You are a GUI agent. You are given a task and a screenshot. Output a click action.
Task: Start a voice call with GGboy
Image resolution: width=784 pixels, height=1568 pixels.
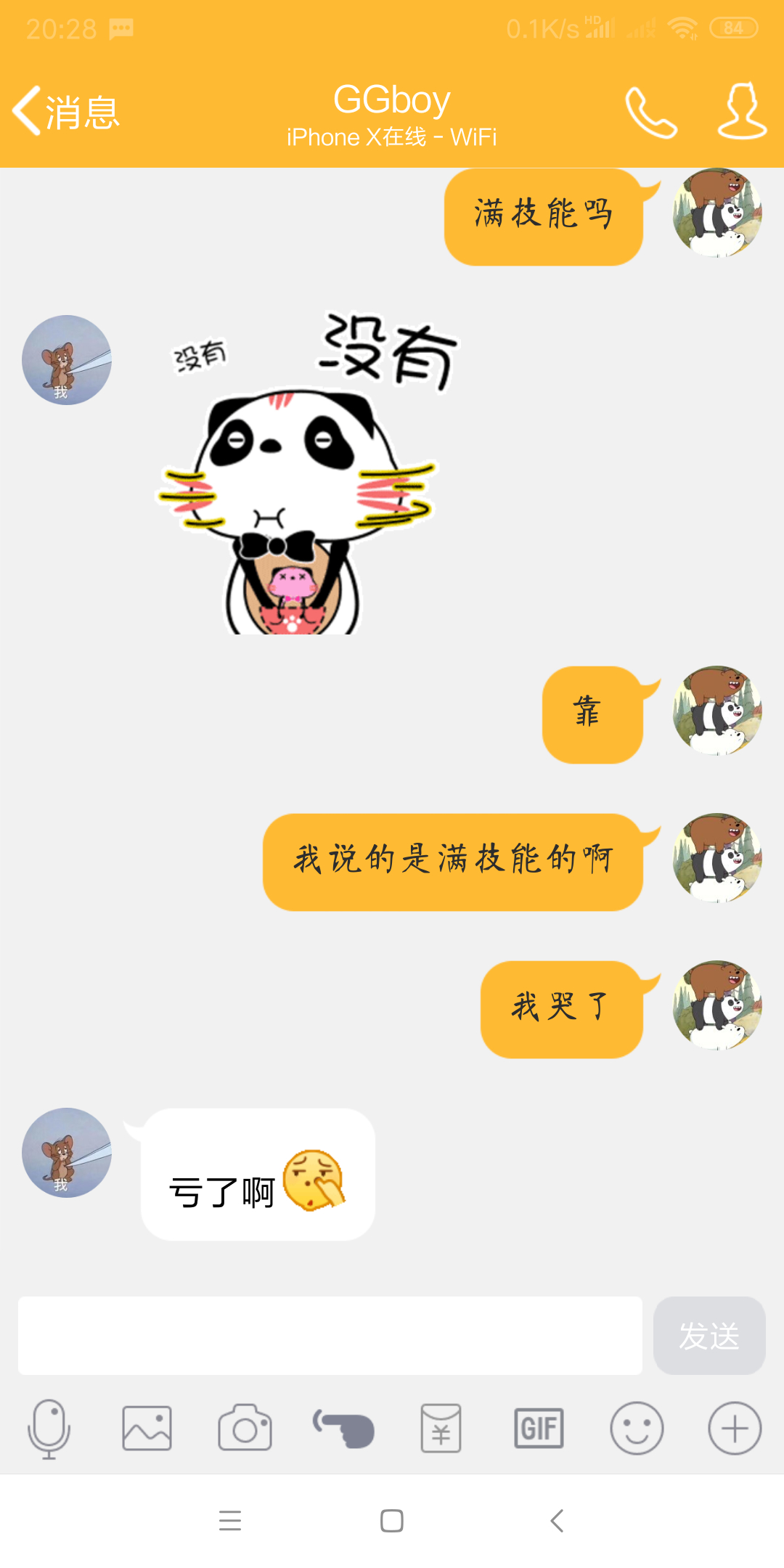[651, 113]
